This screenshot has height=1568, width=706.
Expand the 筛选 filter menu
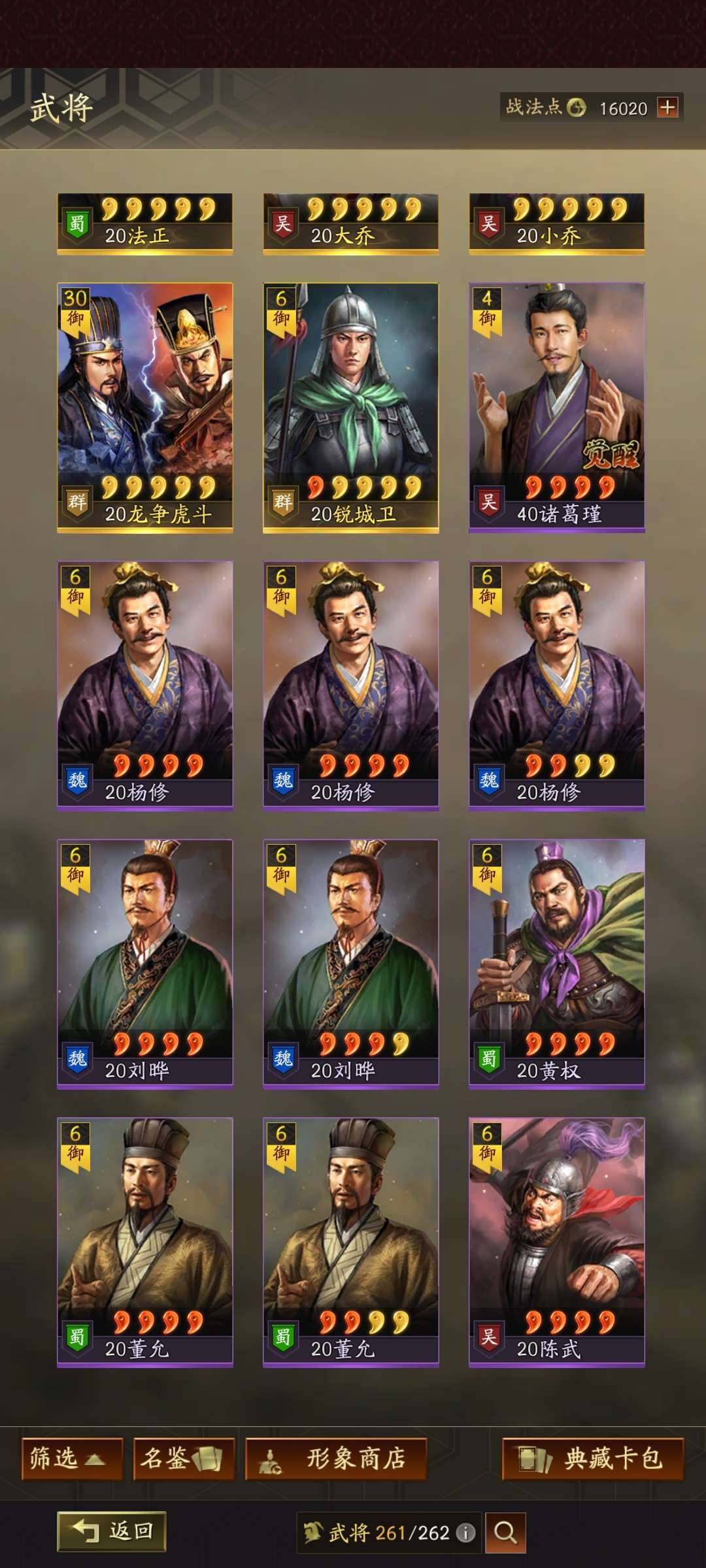(x=72, y=1458)
